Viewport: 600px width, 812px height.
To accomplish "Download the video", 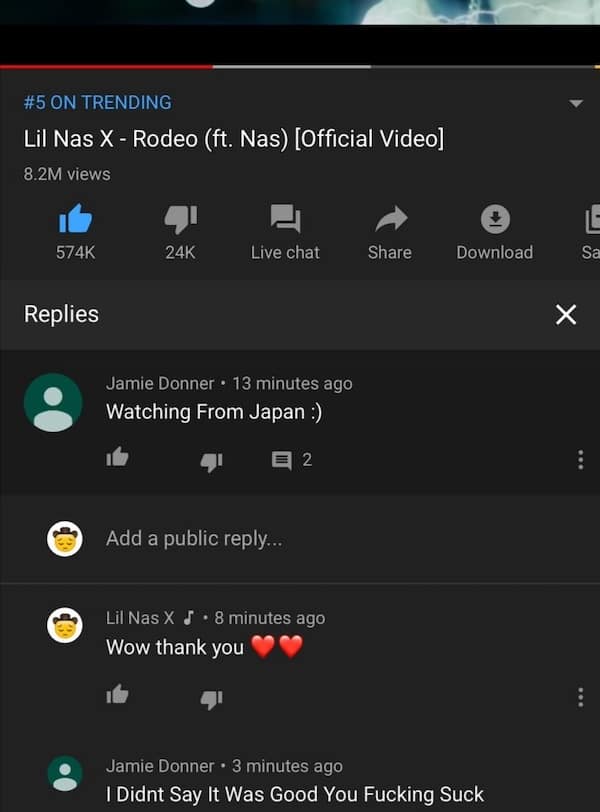I will (495, 221).
